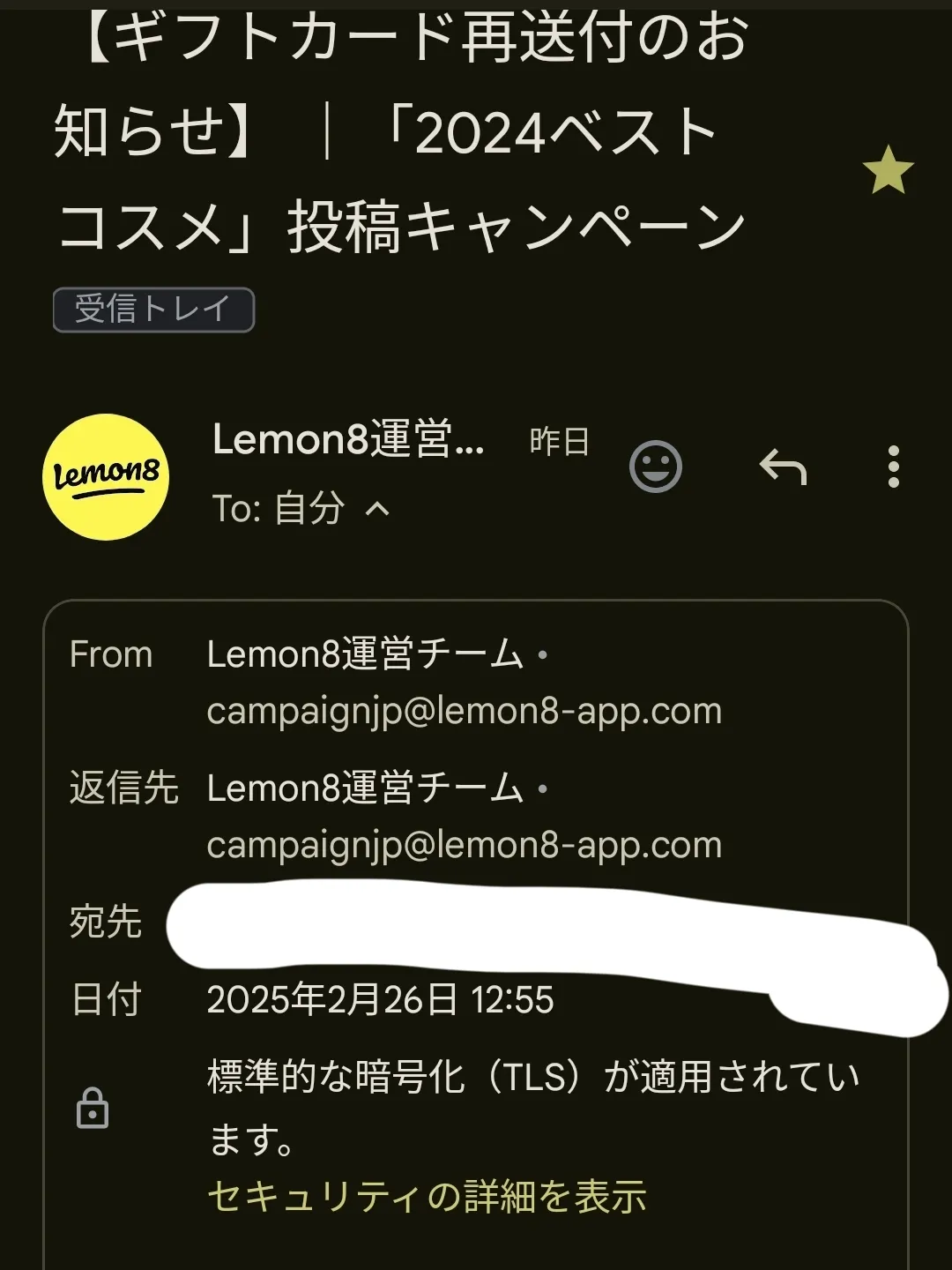Viewport: 952px width, 1270px height.
Task: Open セキュリティの詳細を表示 link
Action: (428, 1197)
